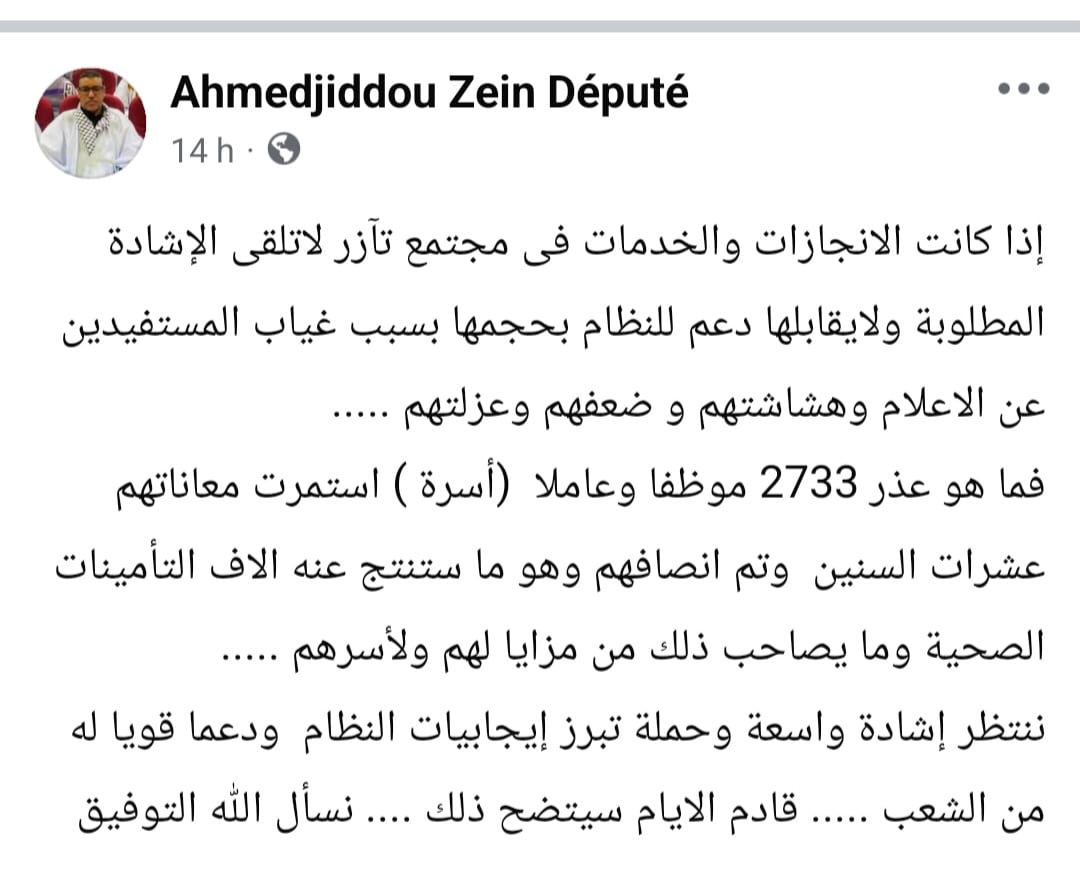Image resolution: width=1080 pixels, height=881 pixels.
Task: Open Ahmedjiddou Zein Député's profile picture
Action: coord(91,122)
